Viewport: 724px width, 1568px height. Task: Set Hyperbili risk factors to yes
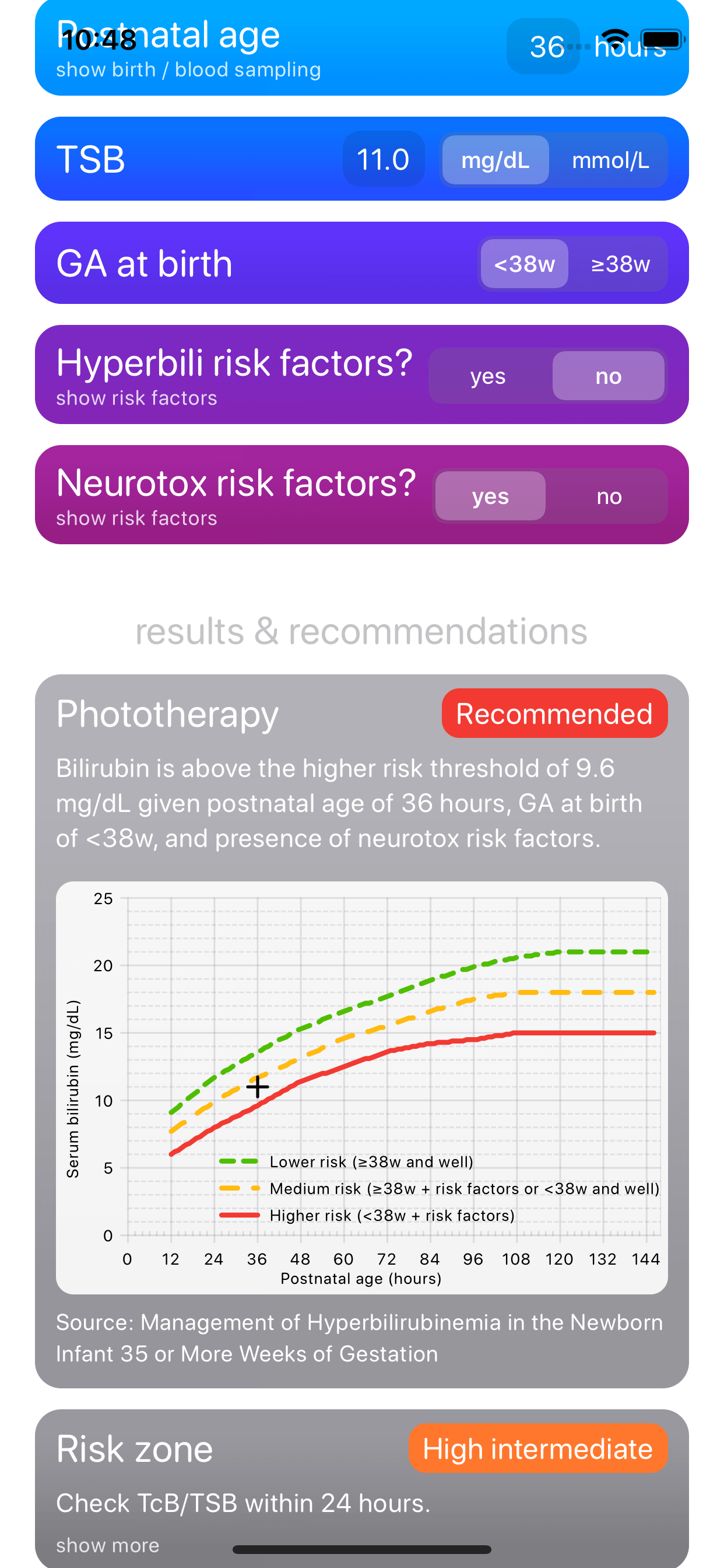(488, 376)
